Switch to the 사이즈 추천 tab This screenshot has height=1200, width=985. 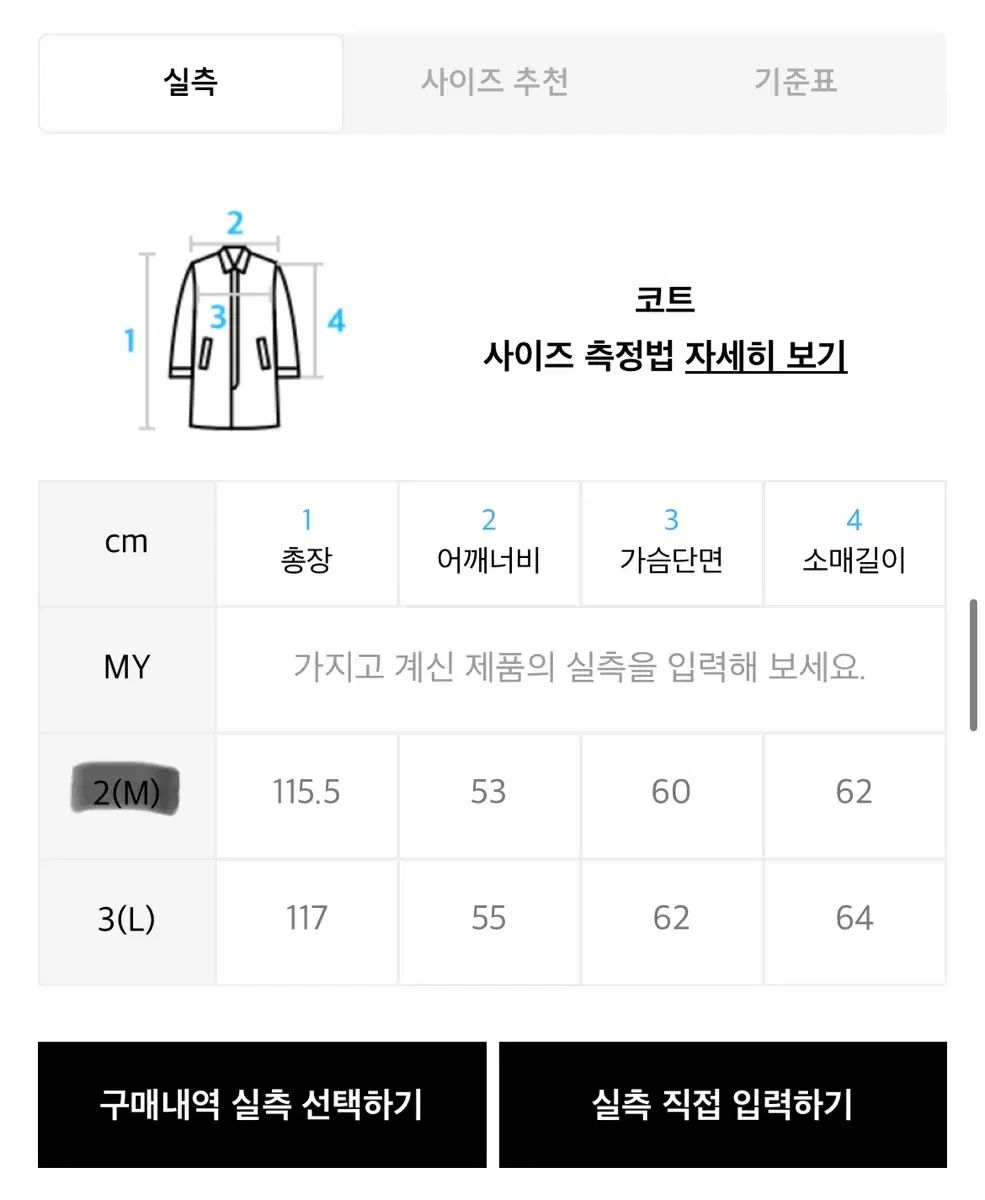click(494, 82)
